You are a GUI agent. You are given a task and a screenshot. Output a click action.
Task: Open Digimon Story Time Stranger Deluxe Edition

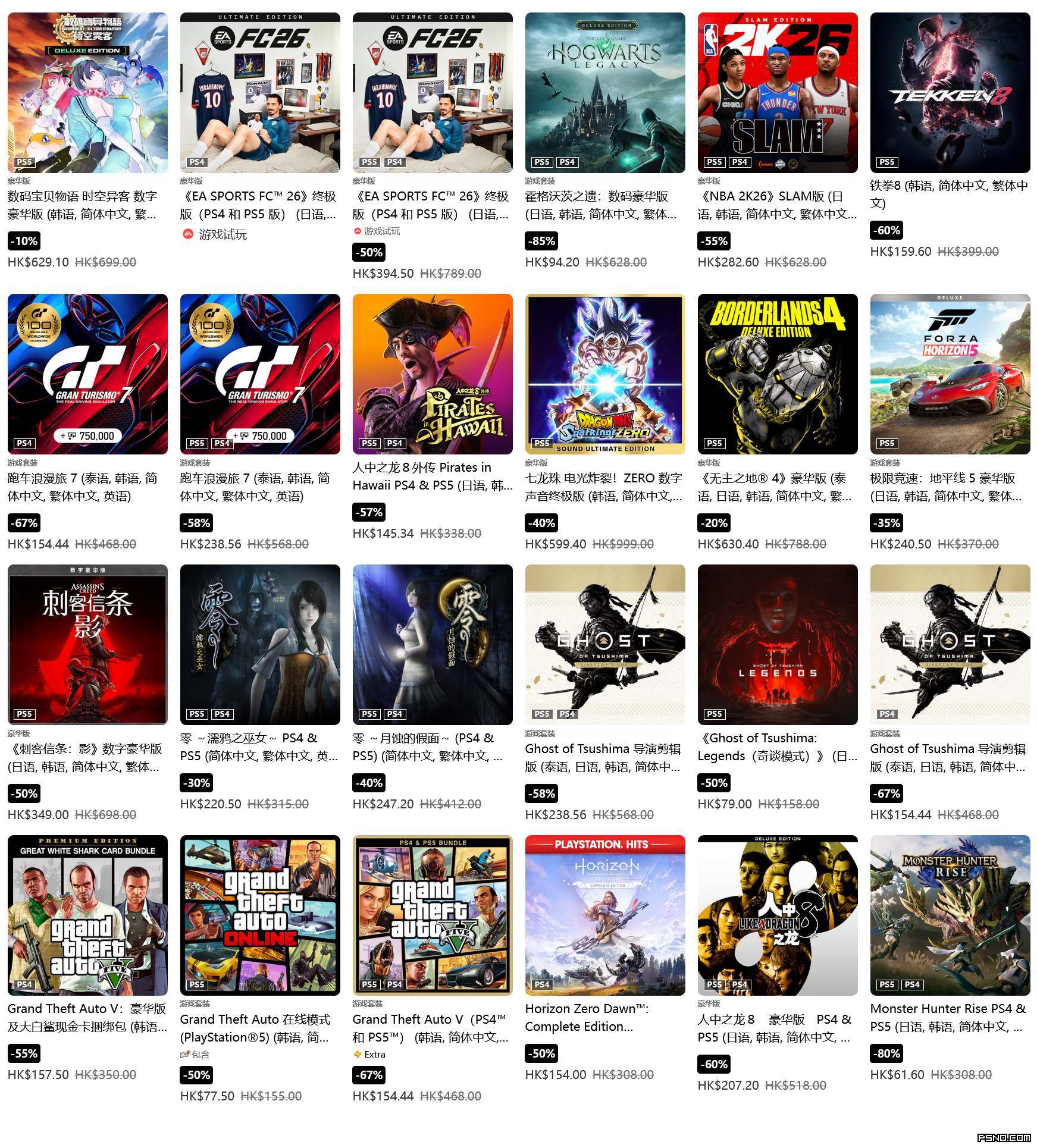tap(87, 93)
